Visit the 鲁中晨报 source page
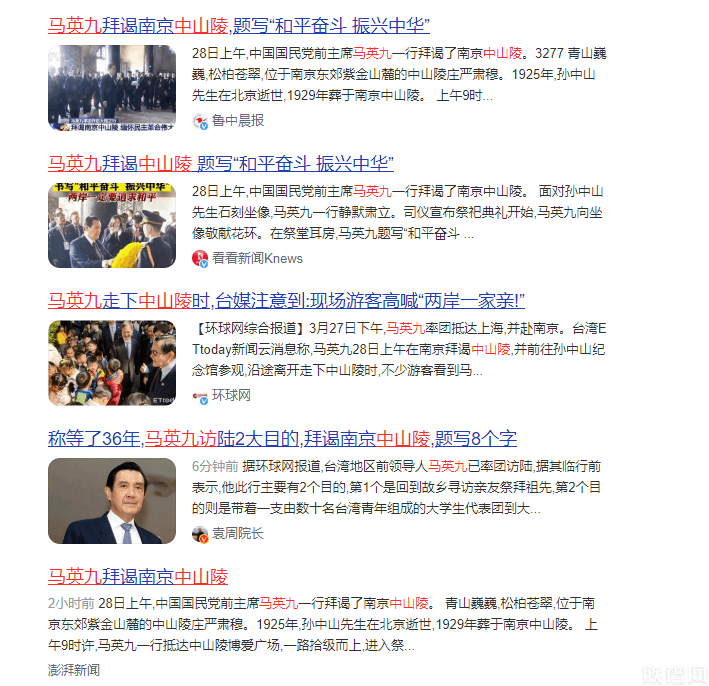The image size is (709, 686). pyautogui.click(x=237, y=120)
